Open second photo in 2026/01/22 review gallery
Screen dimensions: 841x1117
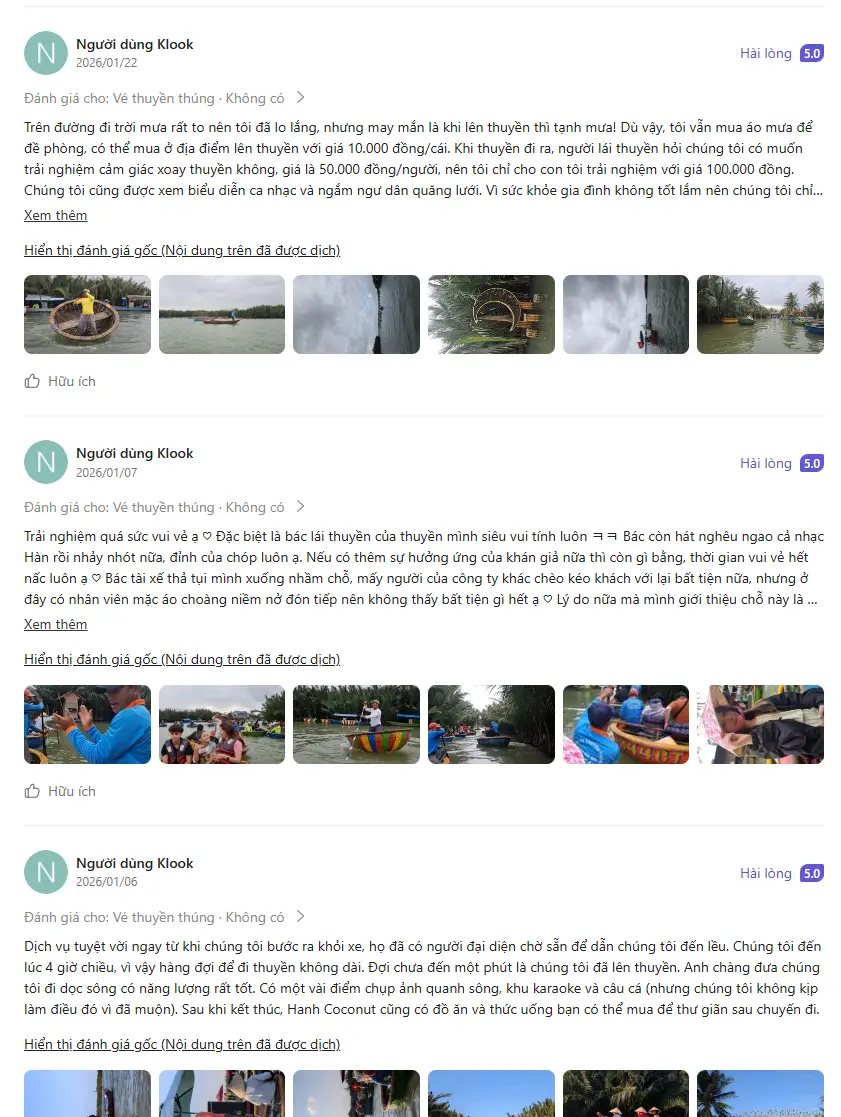(222, 314)
